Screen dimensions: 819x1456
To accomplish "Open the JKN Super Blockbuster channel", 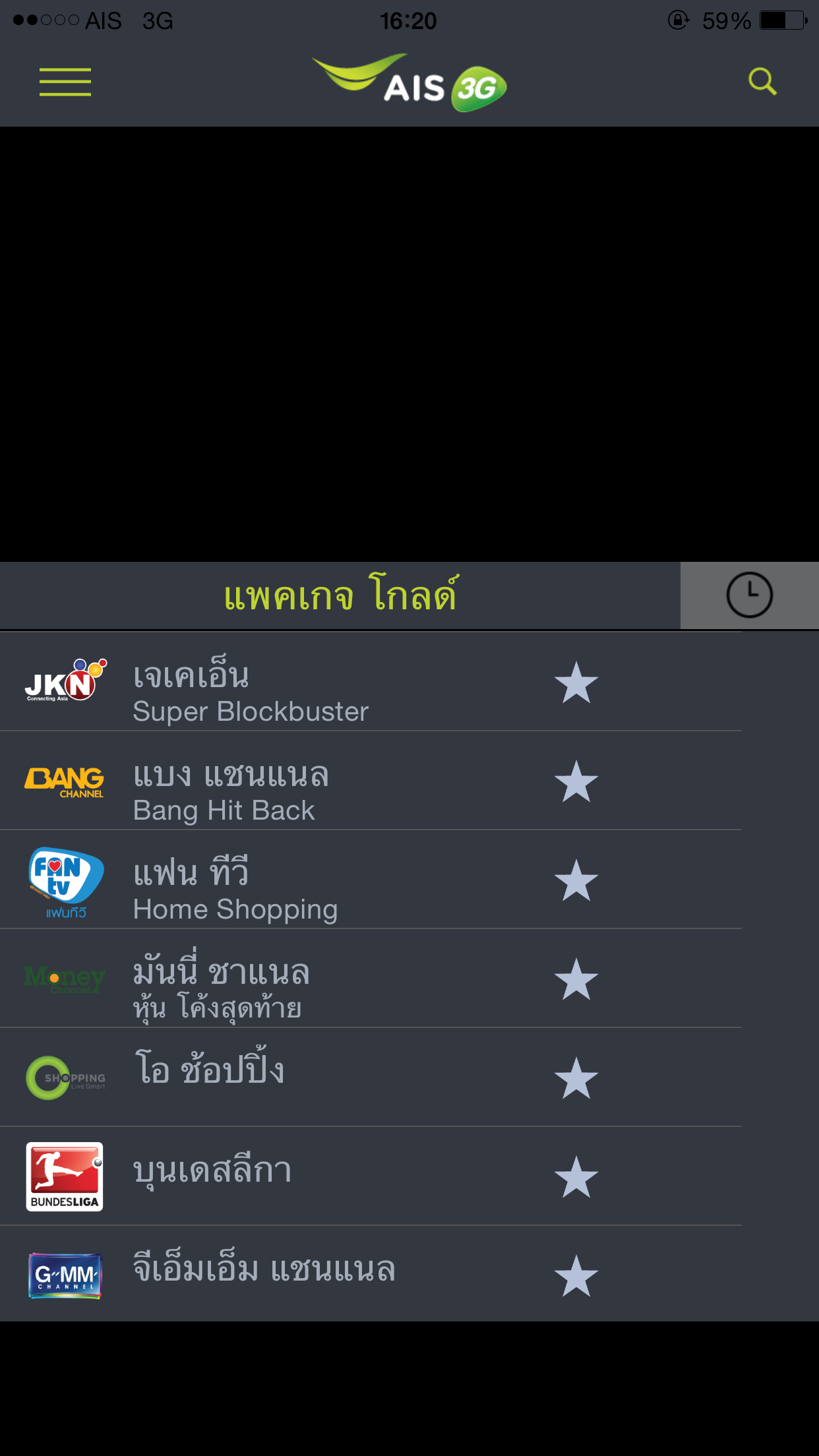I will [371, 682].
